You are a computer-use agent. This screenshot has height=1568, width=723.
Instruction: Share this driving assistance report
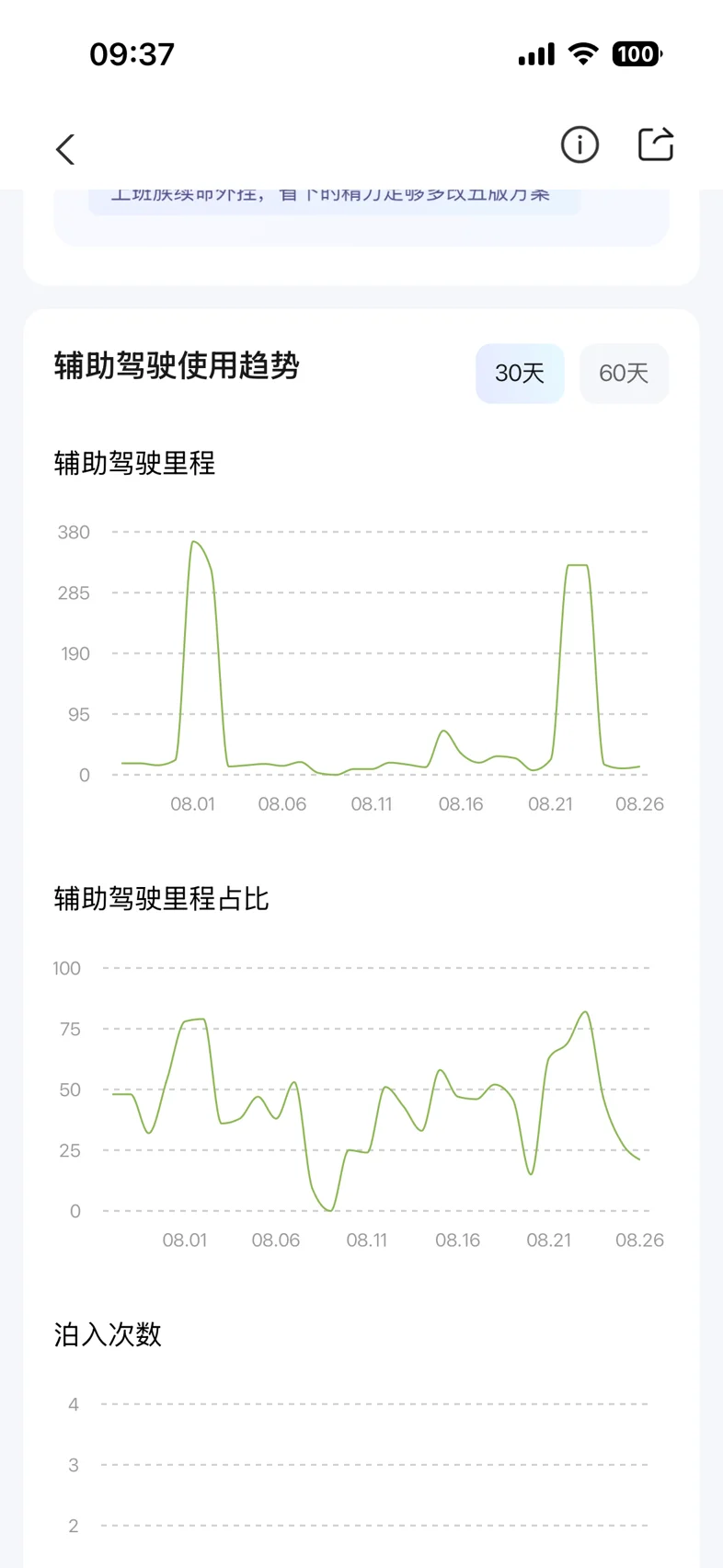656,144
